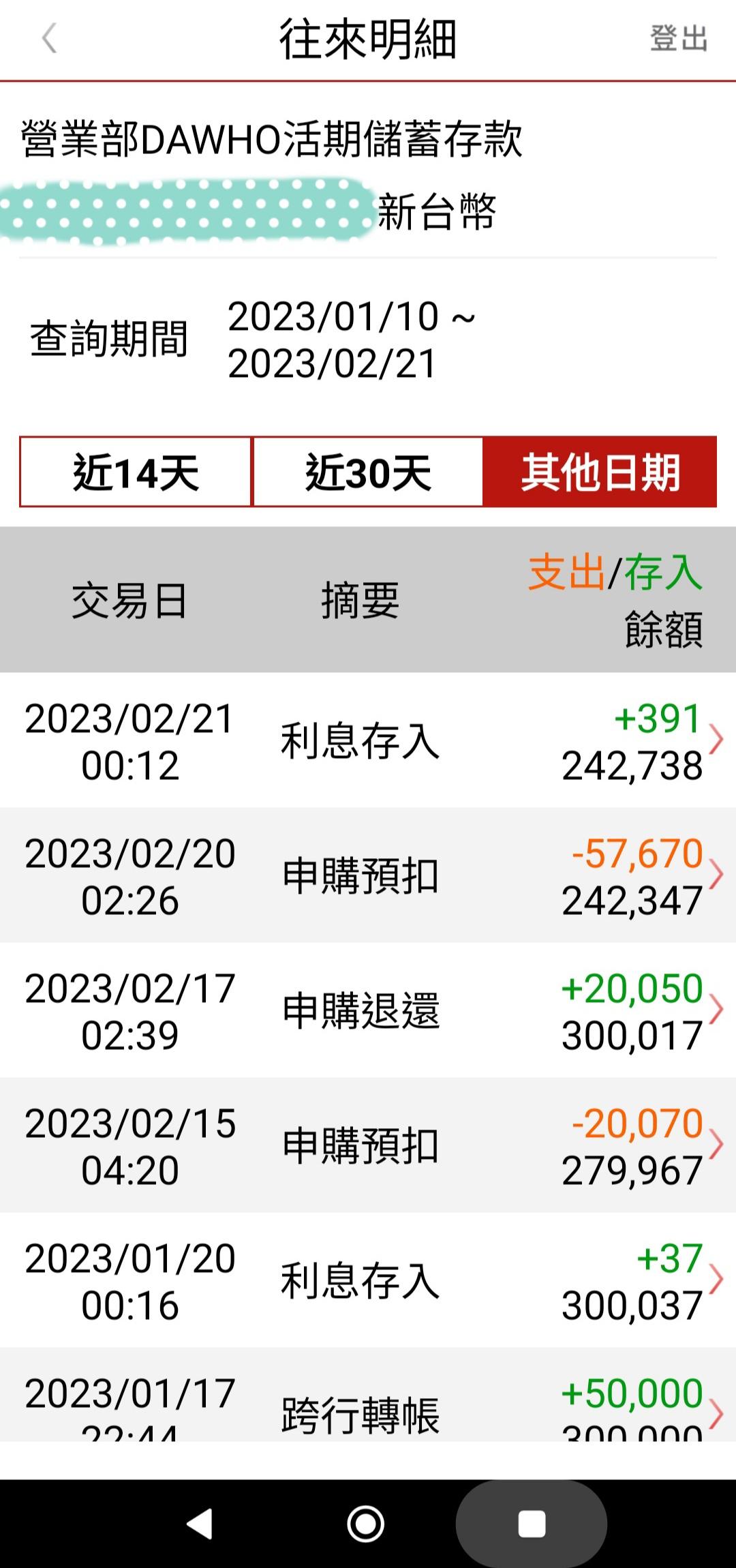Open the 2023/02/20 申購預扣 -57,670 entry
The height and width of the screenshot is (1568, 736).
tap(368, 875)
